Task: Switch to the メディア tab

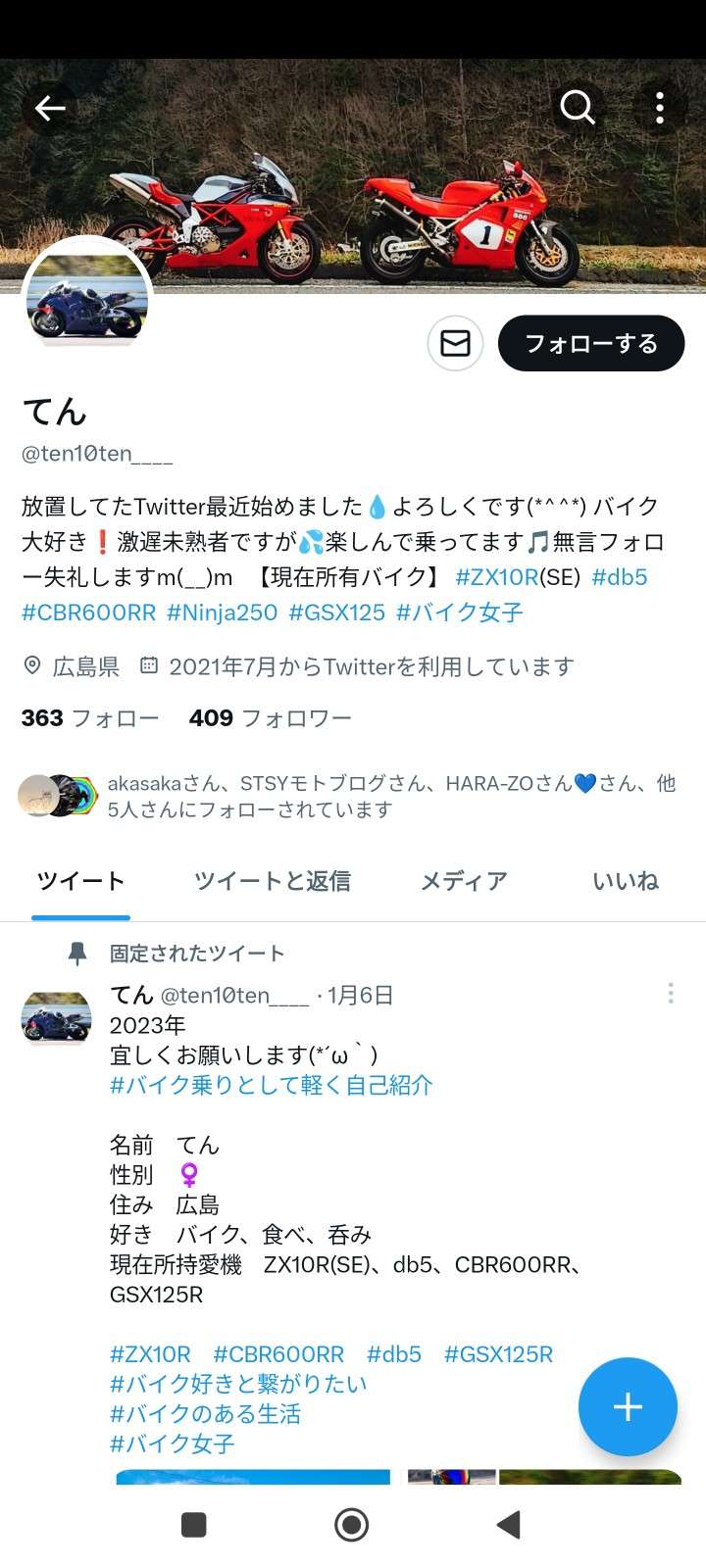Action: (x=464, y=881)
